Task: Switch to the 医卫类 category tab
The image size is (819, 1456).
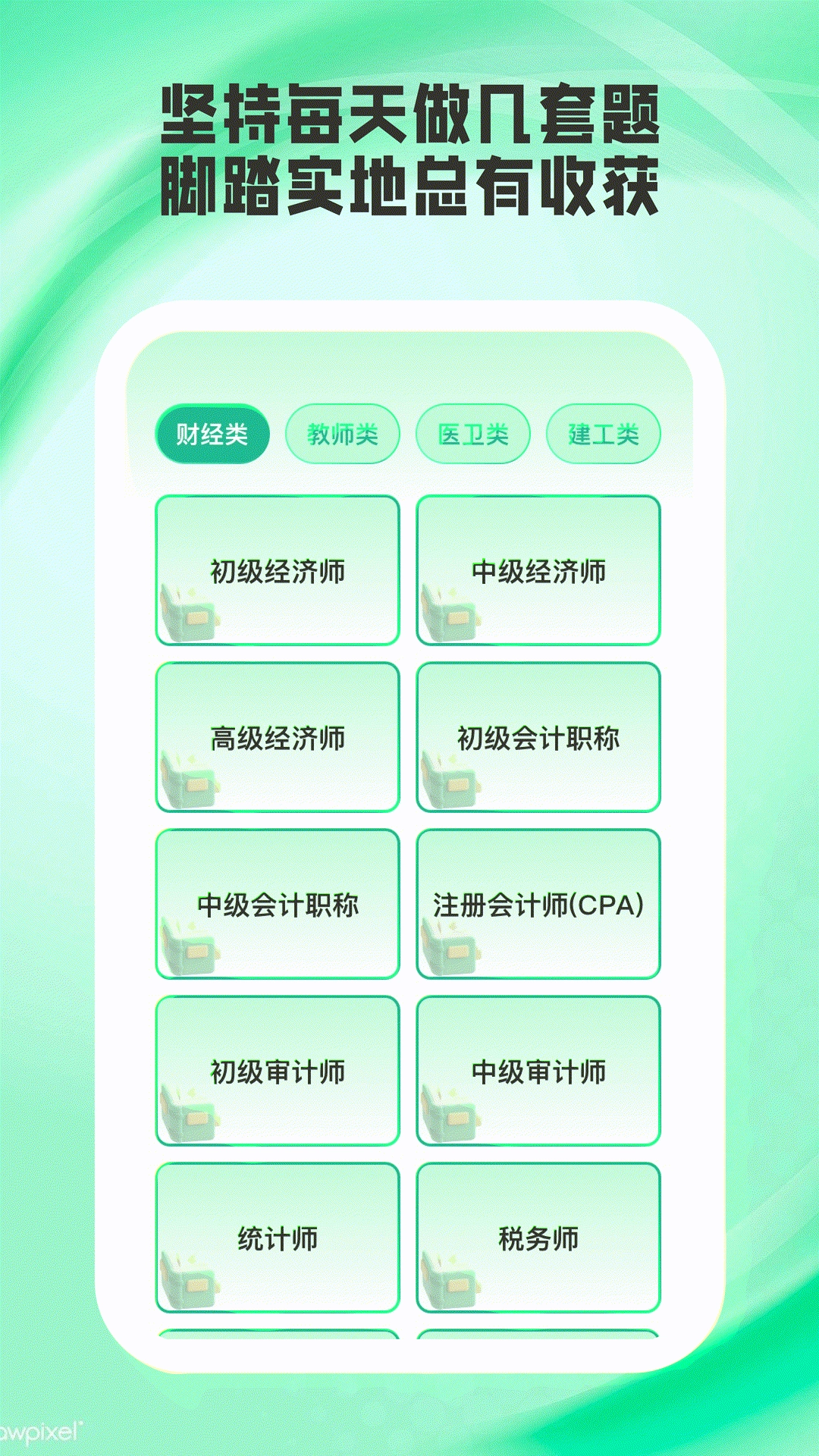Action: pyautogui.click(x=473, y=433)
